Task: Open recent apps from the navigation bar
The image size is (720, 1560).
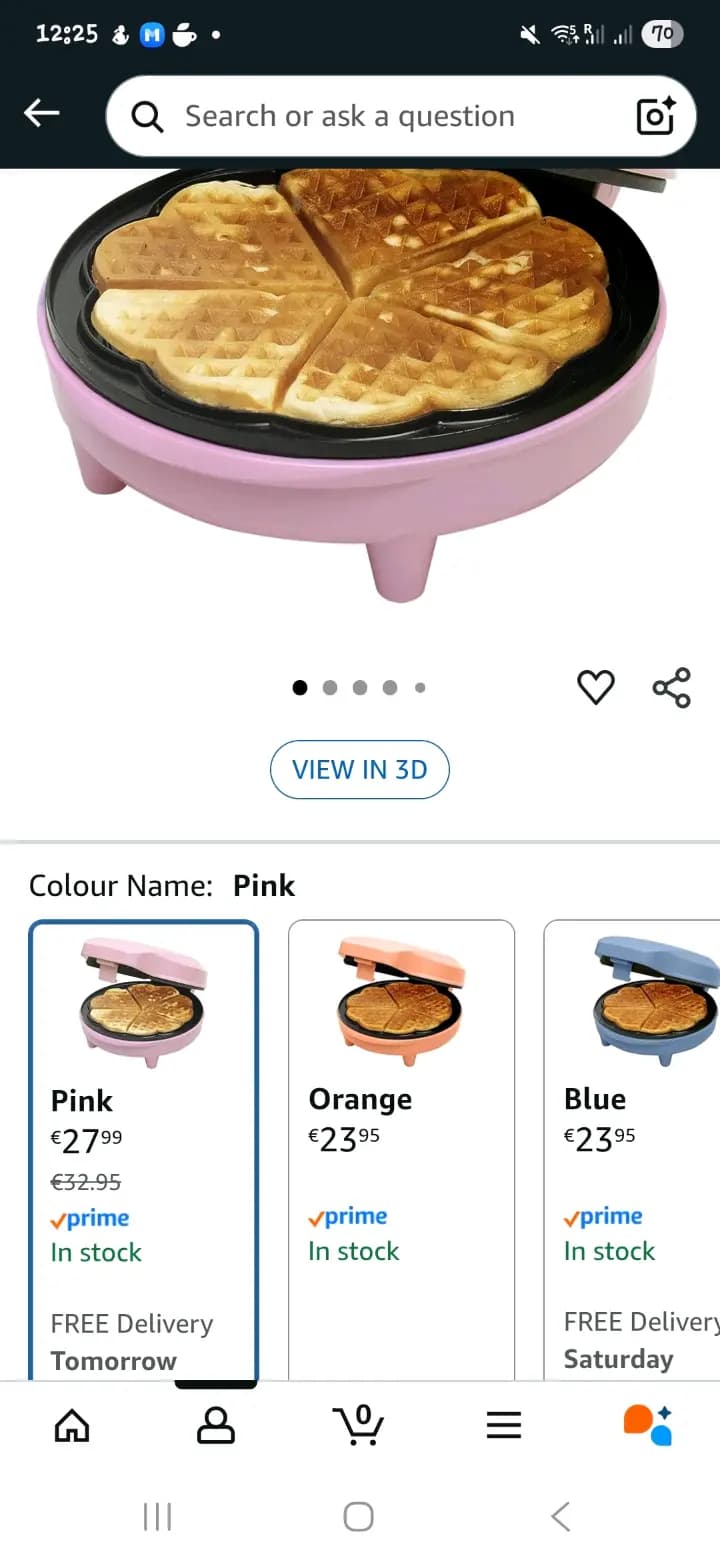Action: click(158, 1517)
